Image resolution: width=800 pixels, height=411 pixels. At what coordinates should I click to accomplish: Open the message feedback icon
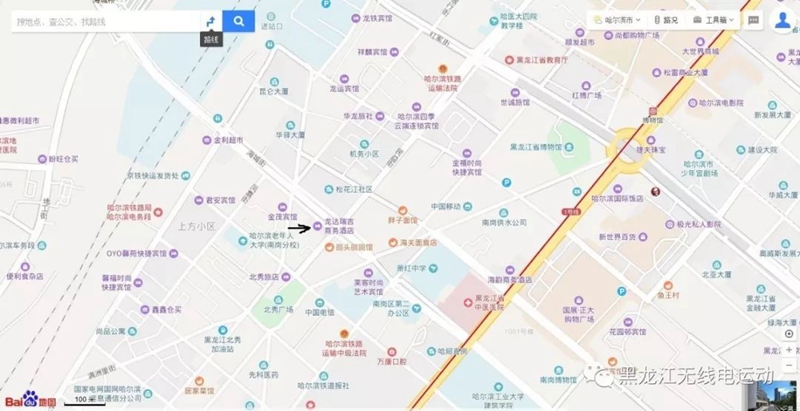753,19
